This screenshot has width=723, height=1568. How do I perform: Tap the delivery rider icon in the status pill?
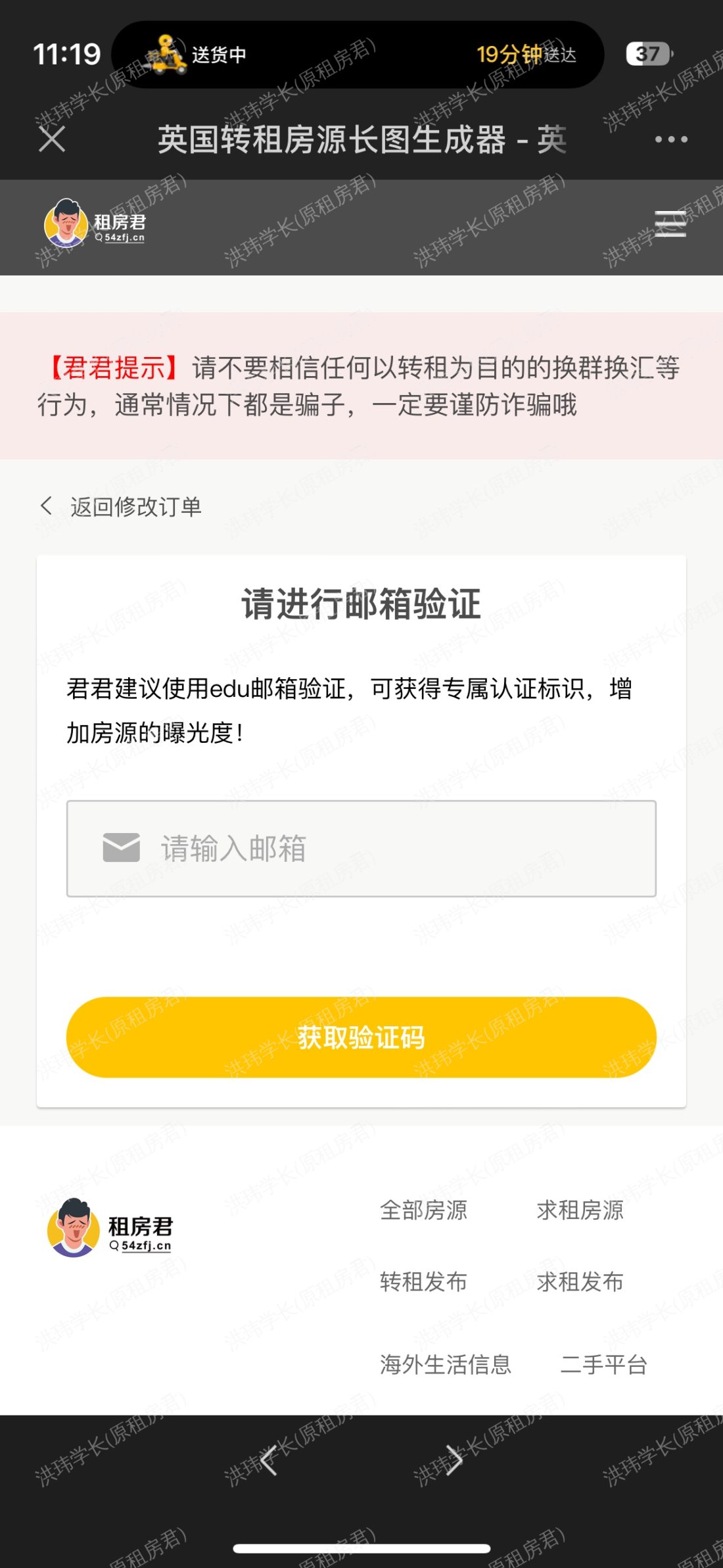pyautogui.click(x=163, y=55)
